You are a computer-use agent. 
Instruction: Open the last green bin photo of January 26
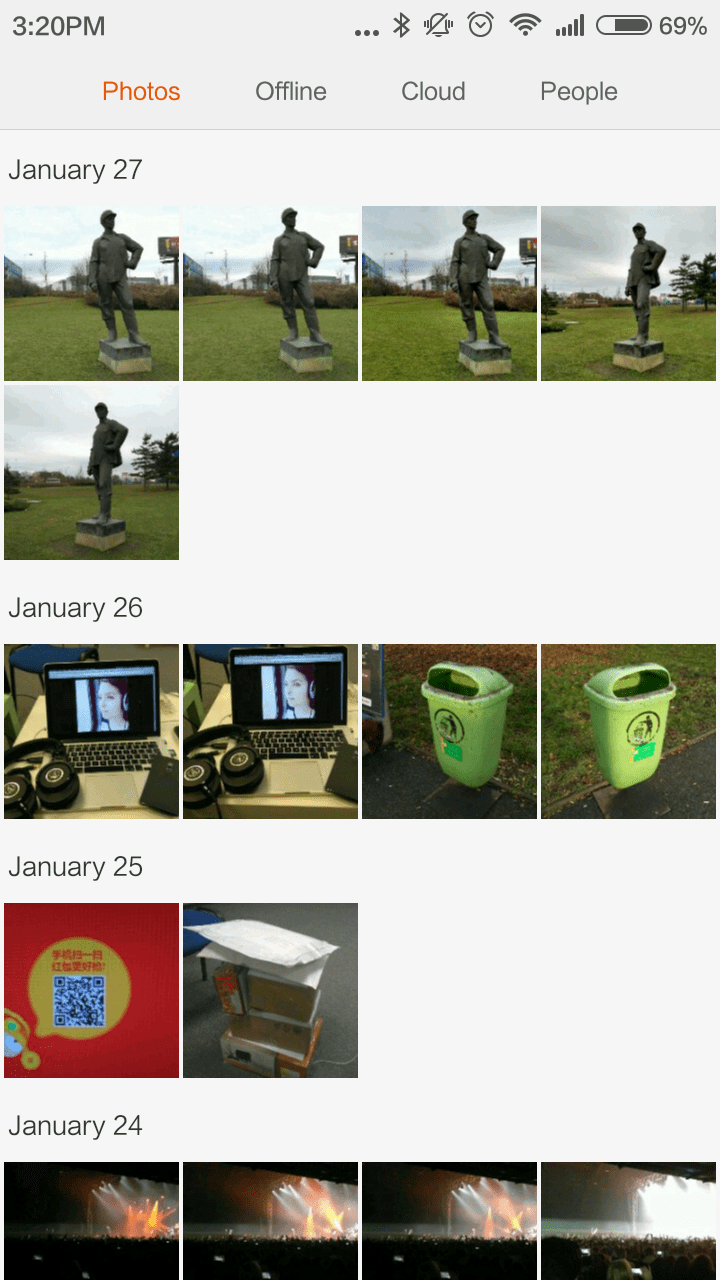click(x=628, y=731)
